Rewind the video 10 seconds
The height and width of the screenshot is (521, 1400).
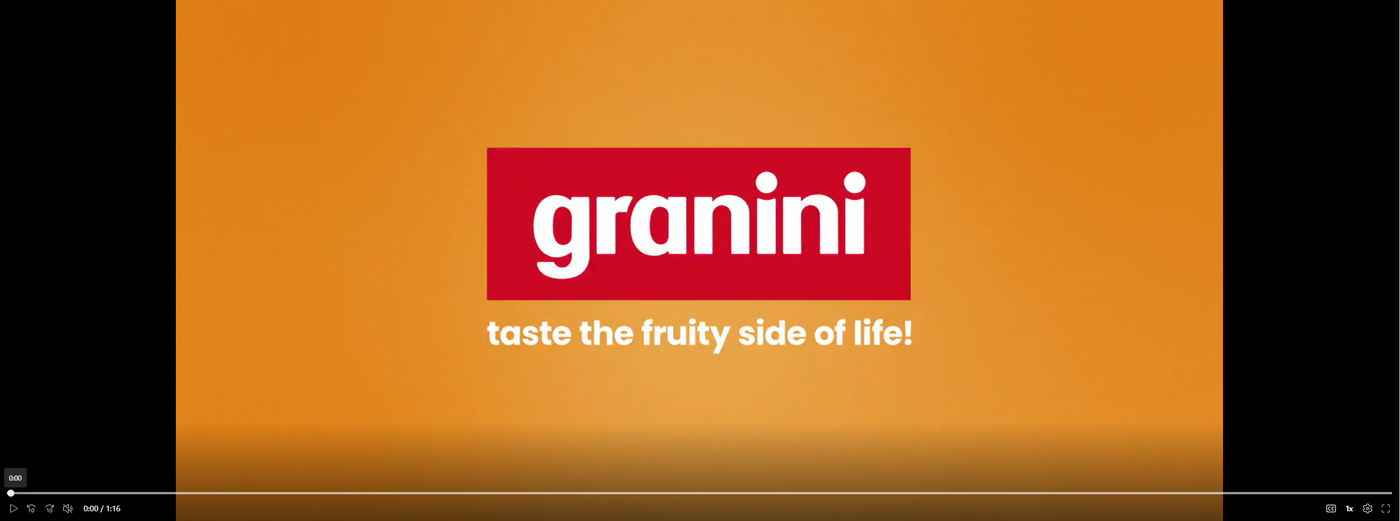pyautogui.click(x=31, y=508)
